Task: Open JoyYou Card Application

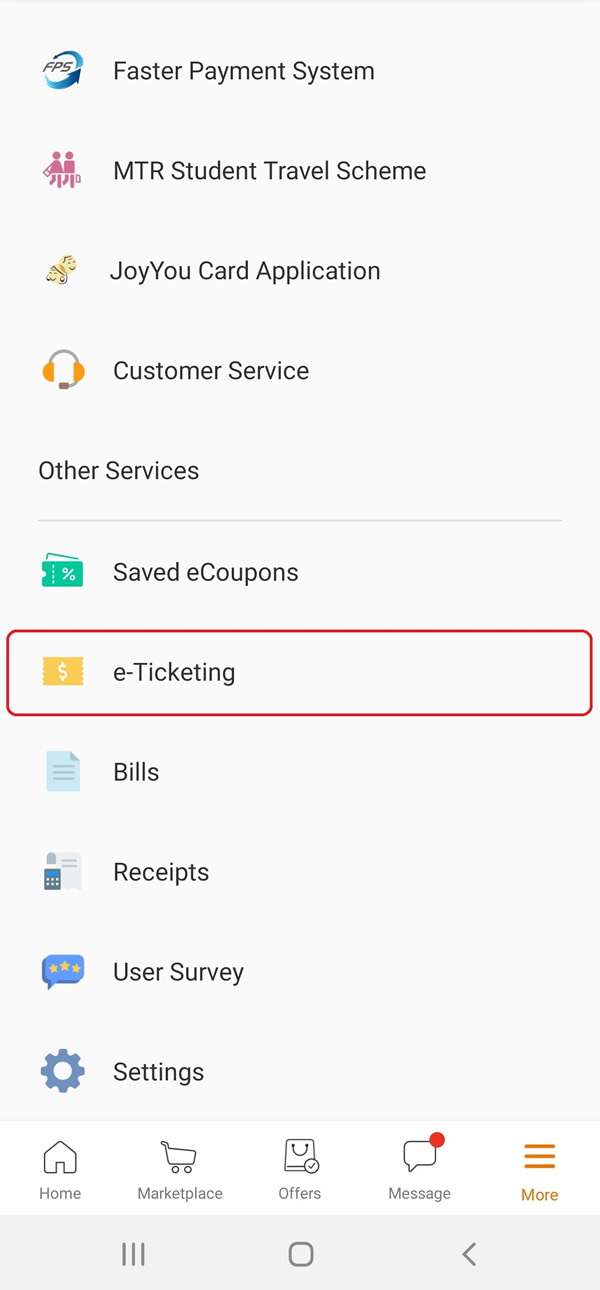Action: (x=300, y=271)
